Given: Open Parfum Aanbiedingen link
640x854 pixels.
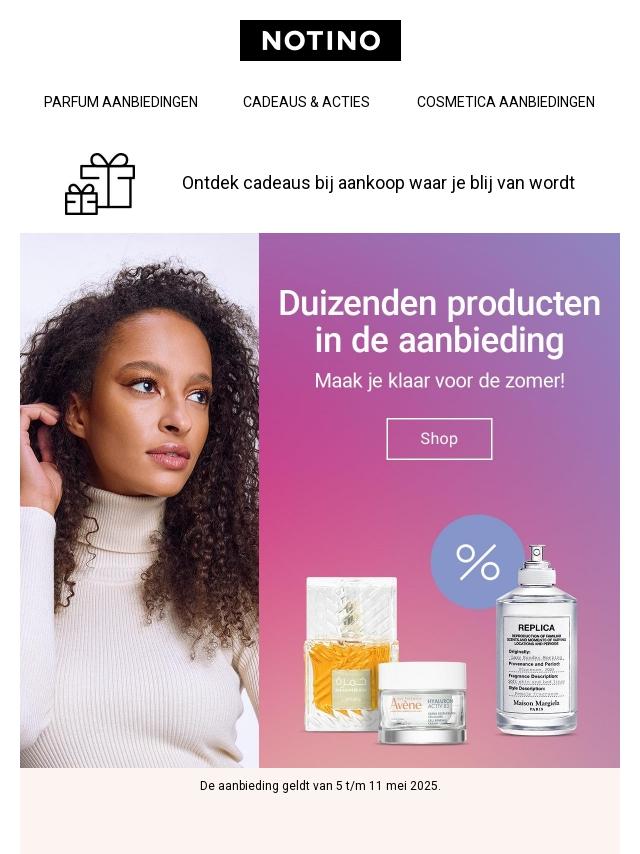Looking at the screenshot, I should [121, 102].
